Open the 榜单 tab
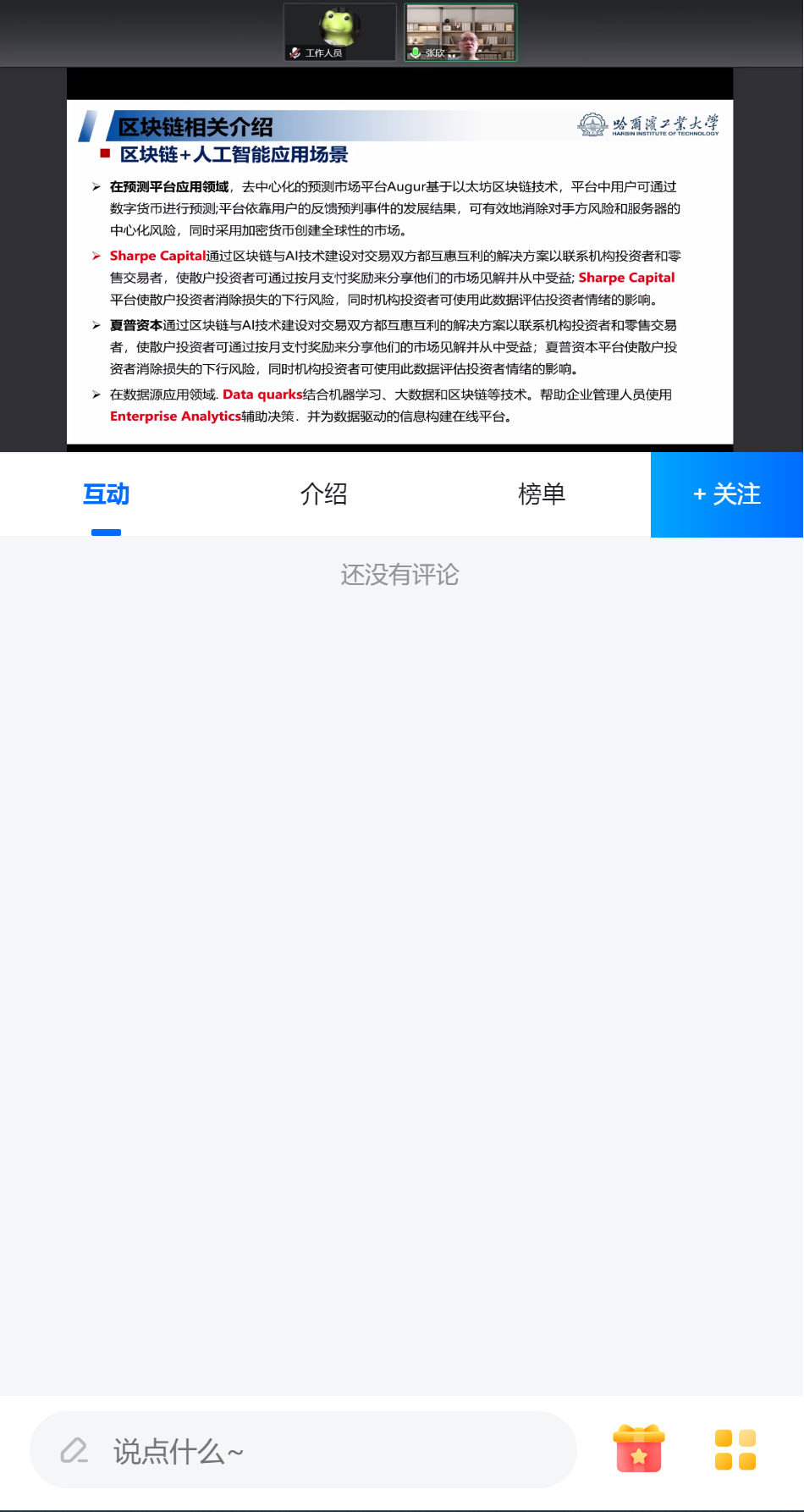The width and height of the screenshot is (804, 1512). 542,494
